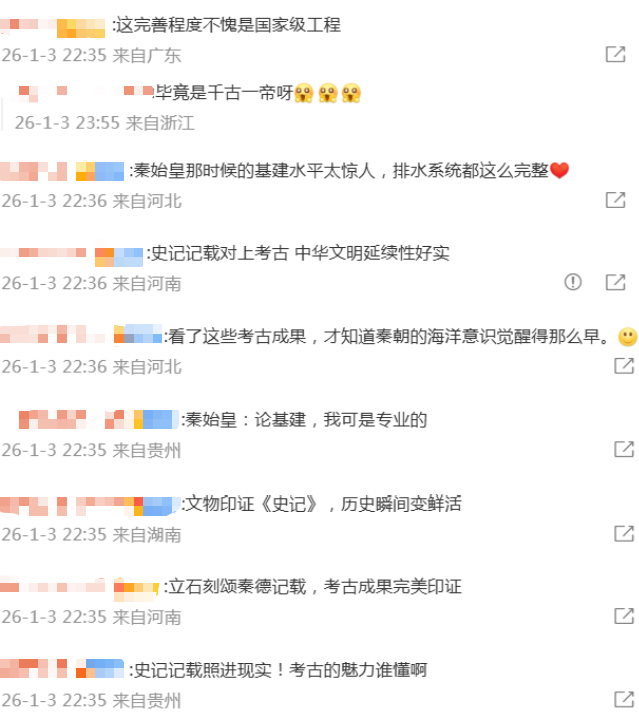
Task: Tap the exclamation icon on the 中华文明延续性 comment
Action: [x=573, y=282]
